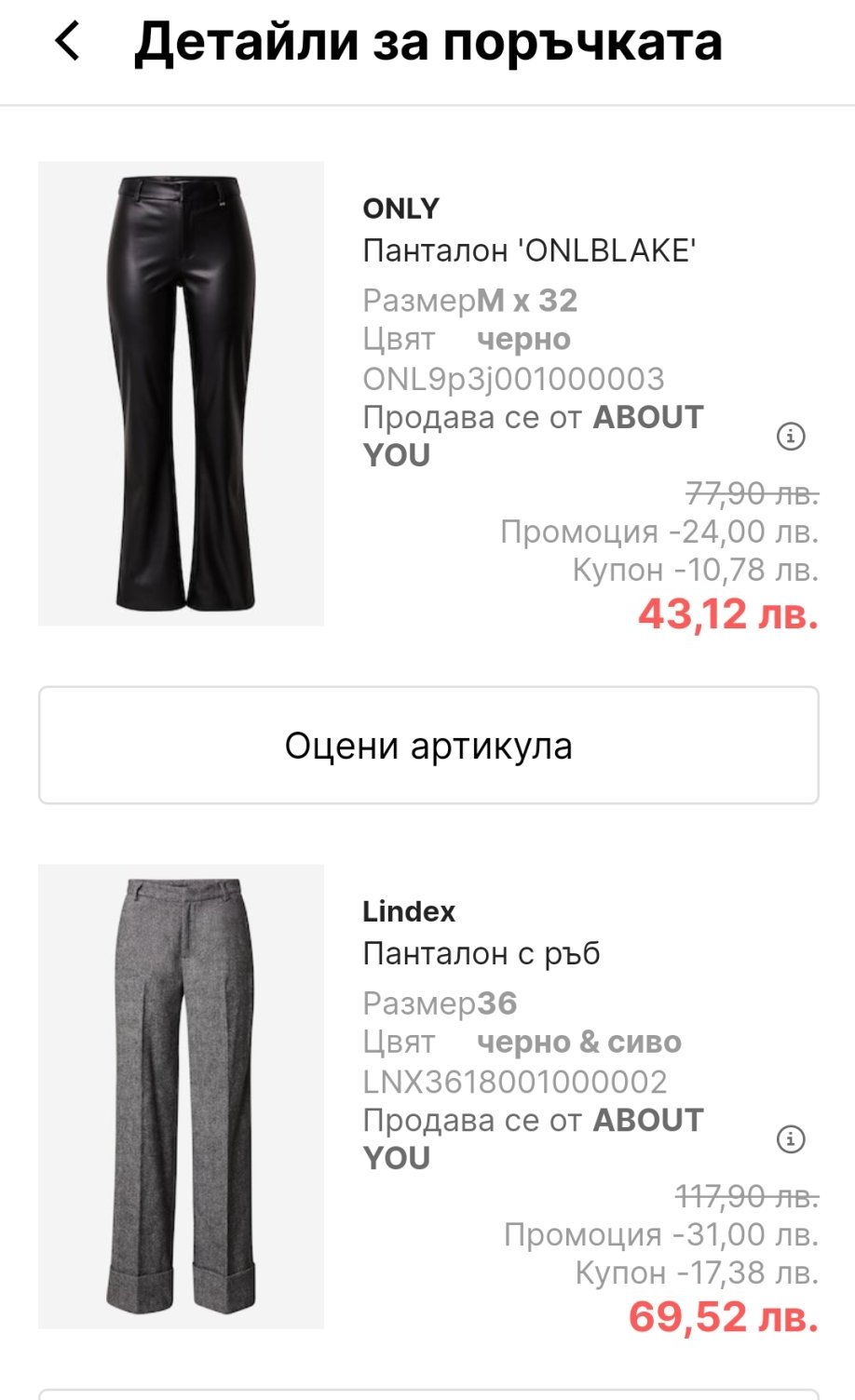Open Lindex cuffed pants product image
855x1400 pixels.
tap(181, 1096)
